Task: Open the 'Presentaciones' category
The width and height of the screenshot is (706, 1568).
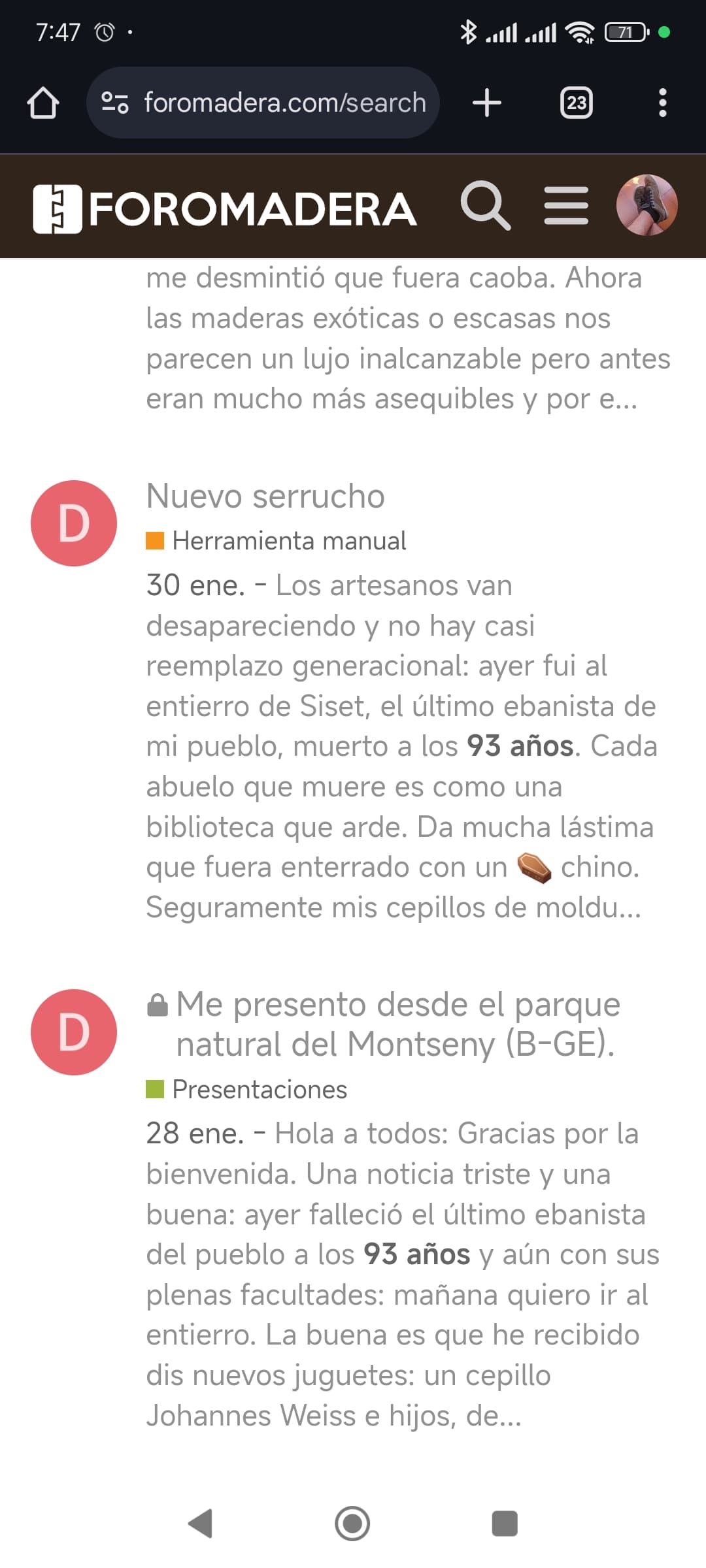Action: click(259, 1090)
